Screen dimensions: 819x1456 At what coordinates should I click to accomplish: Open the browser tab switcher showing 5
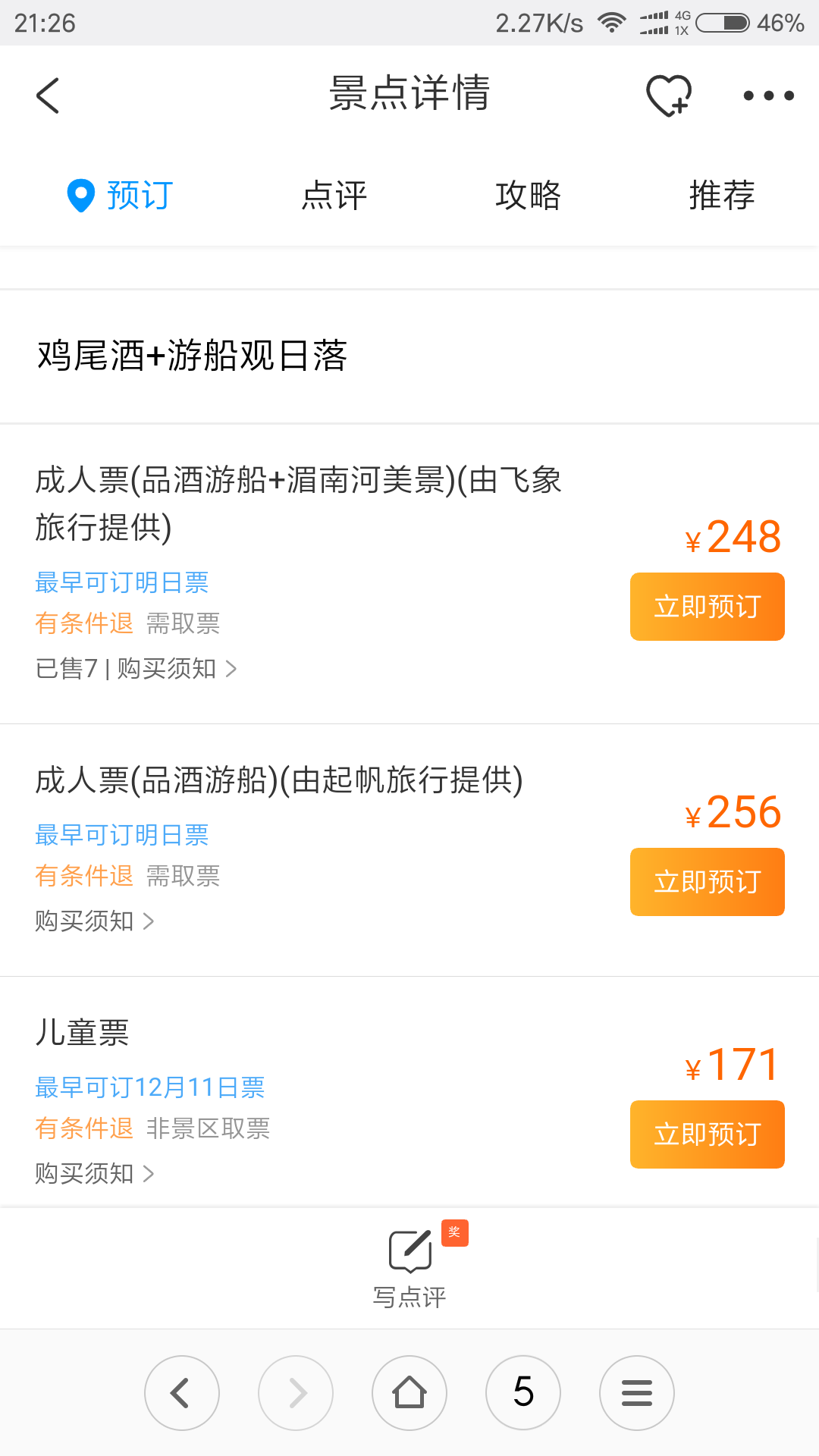coord(523,1393)
